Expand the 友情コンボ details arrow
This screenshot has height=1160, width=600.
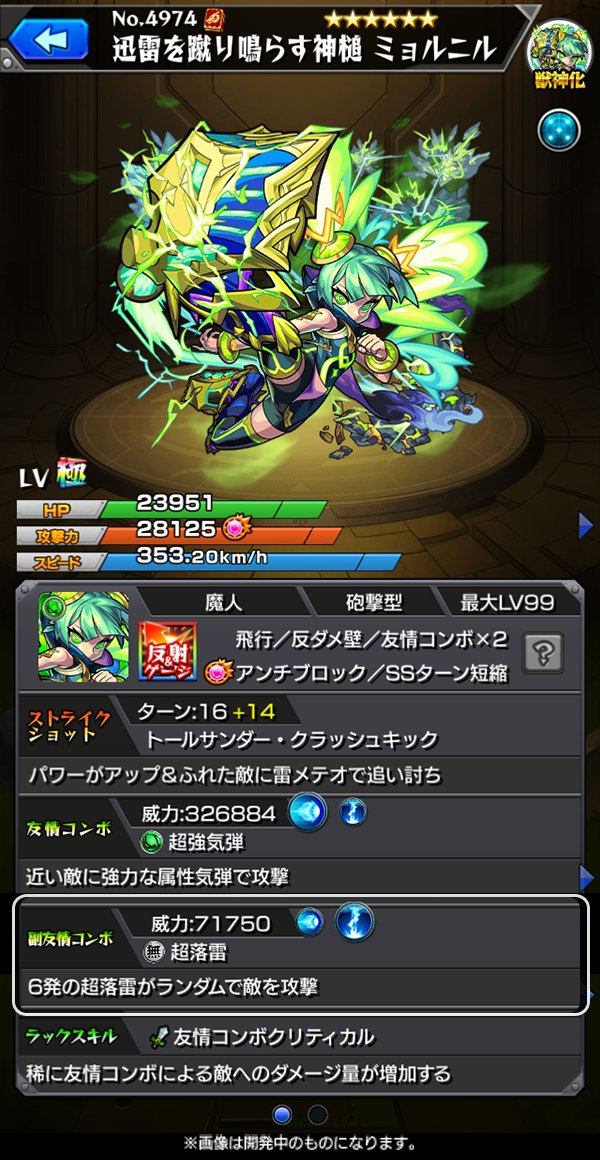pos(587,878)
